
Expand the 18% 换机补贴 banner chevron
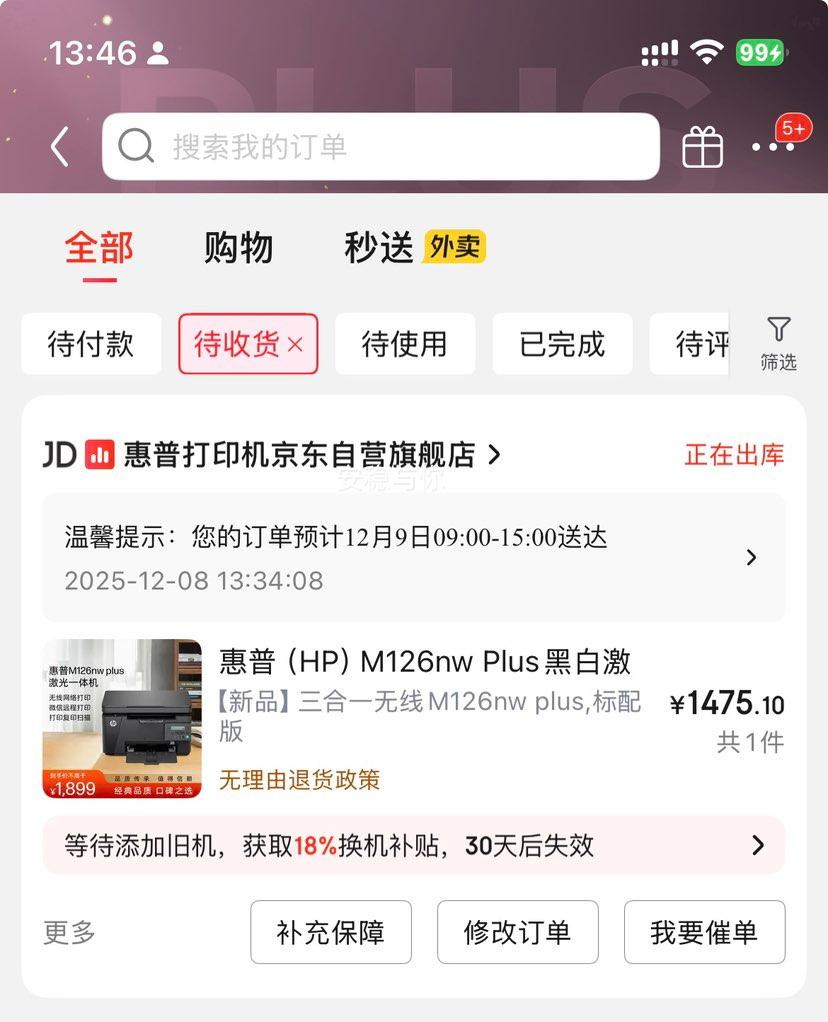tap(758, 845)
